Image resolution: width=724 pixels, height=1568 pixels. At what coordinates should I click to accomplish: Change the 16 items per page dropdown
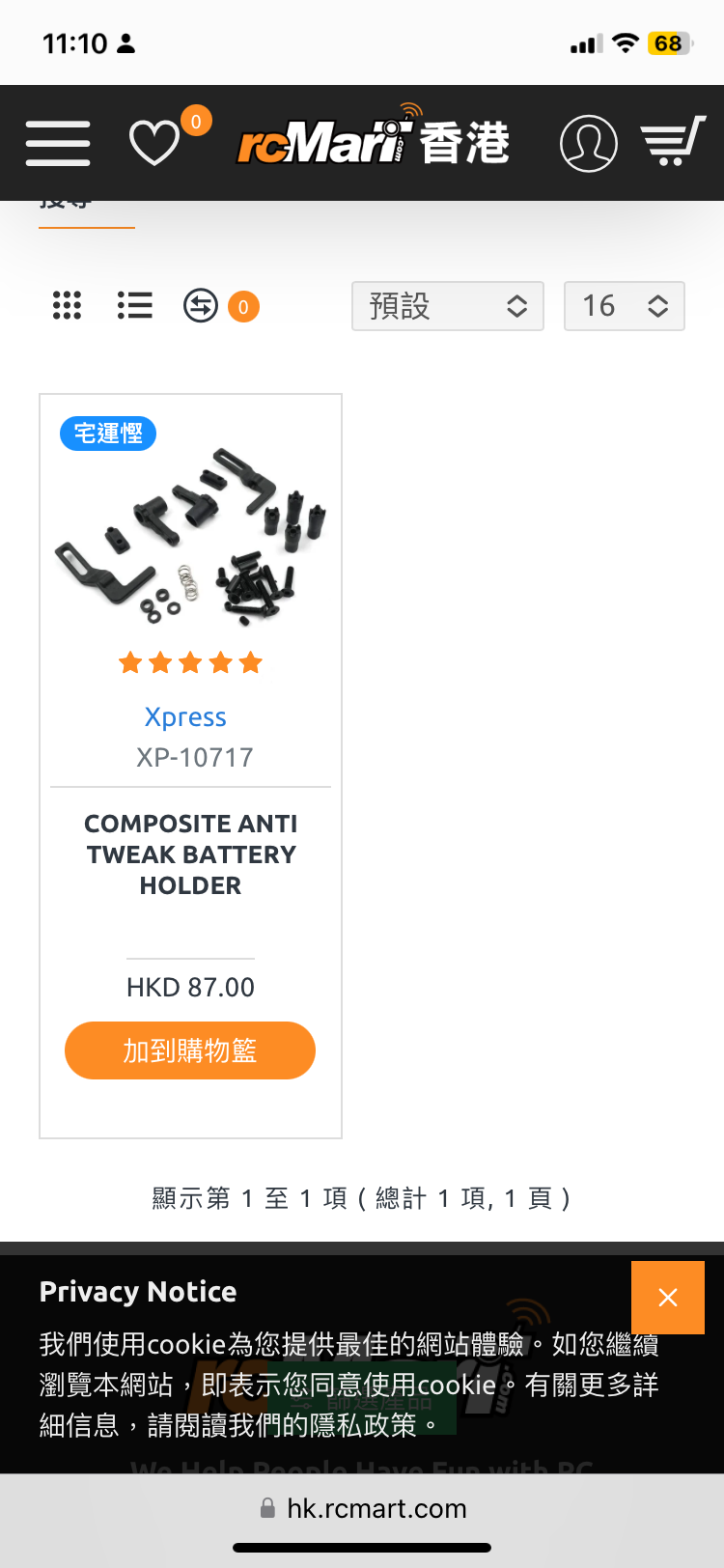(x=624, y=306)
